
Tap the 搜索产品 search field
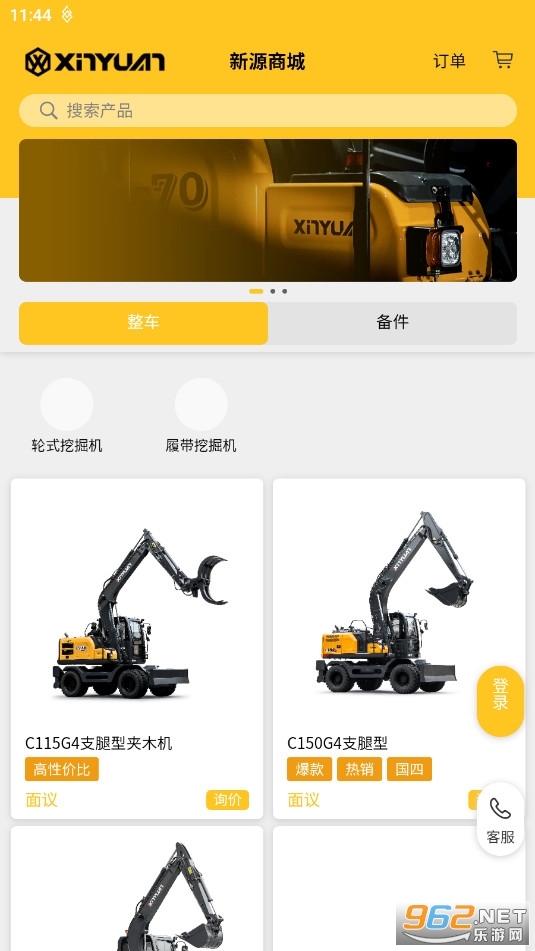(268, 110)
